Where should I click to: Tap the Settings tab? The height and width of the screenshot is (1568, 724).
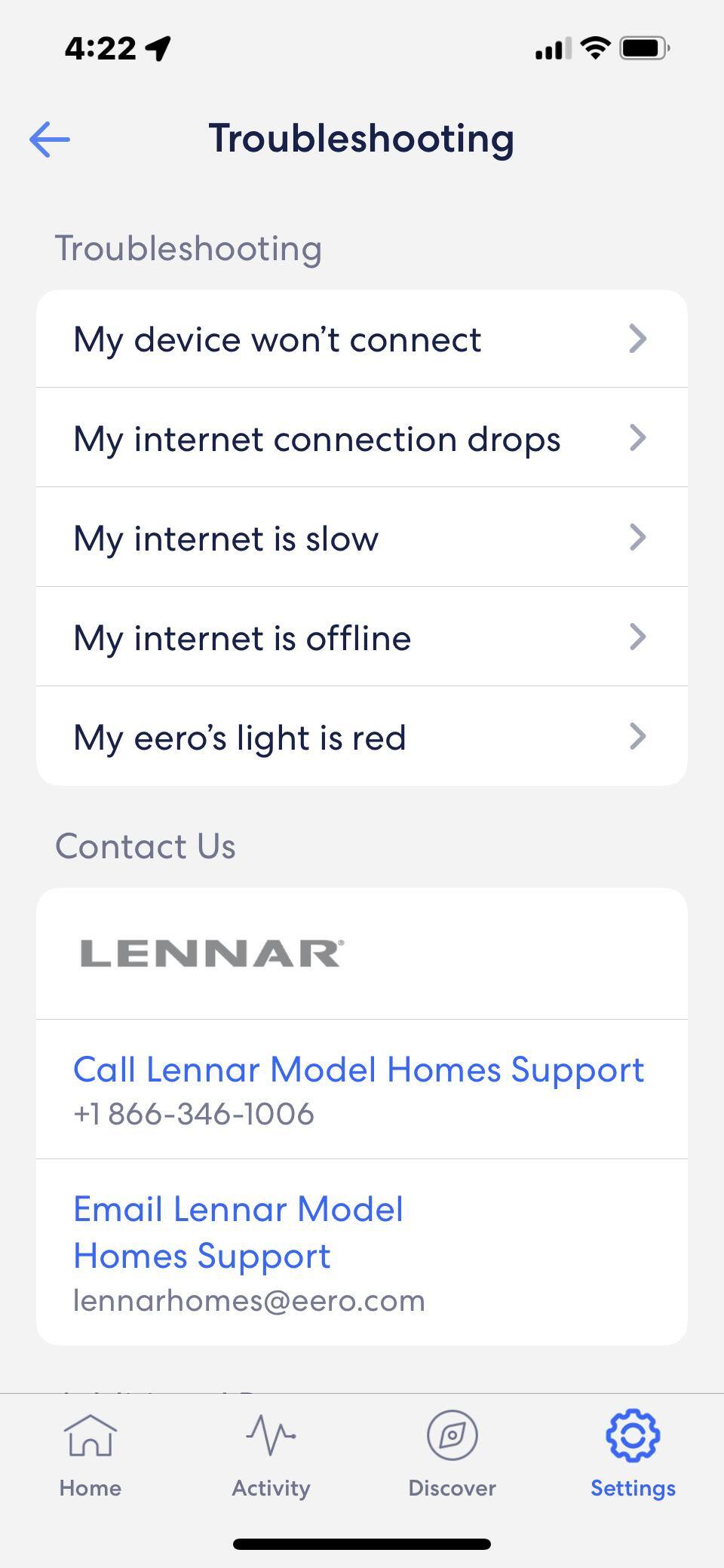(x=633, y=1456)
